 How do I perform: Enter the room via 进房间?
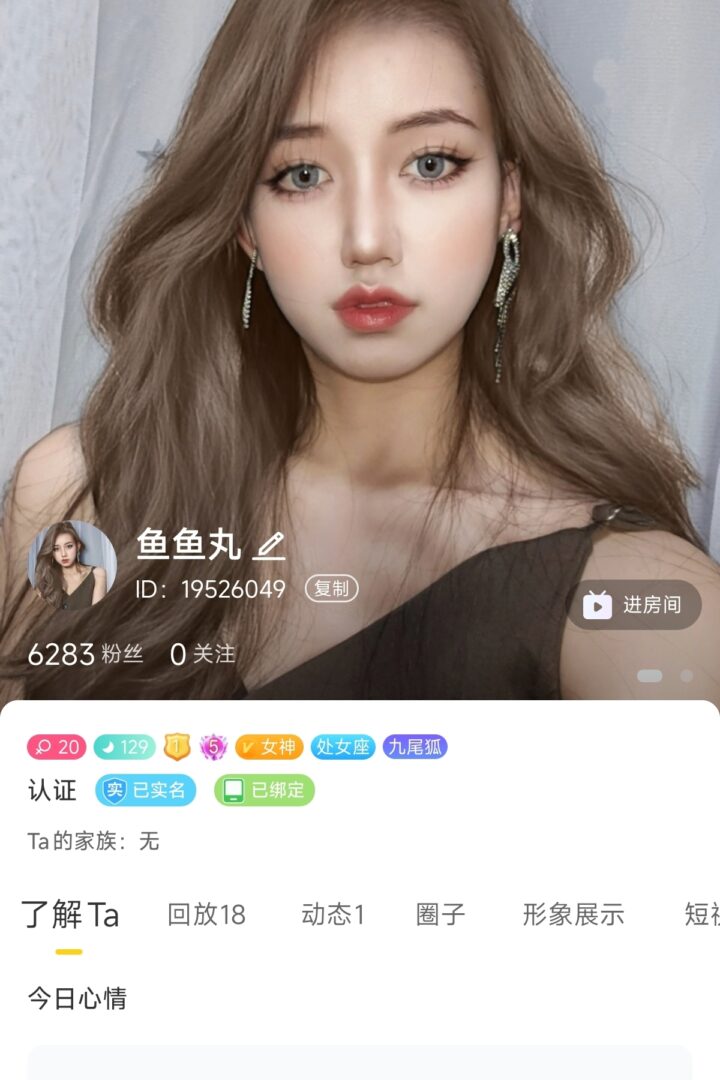[634, 605]
